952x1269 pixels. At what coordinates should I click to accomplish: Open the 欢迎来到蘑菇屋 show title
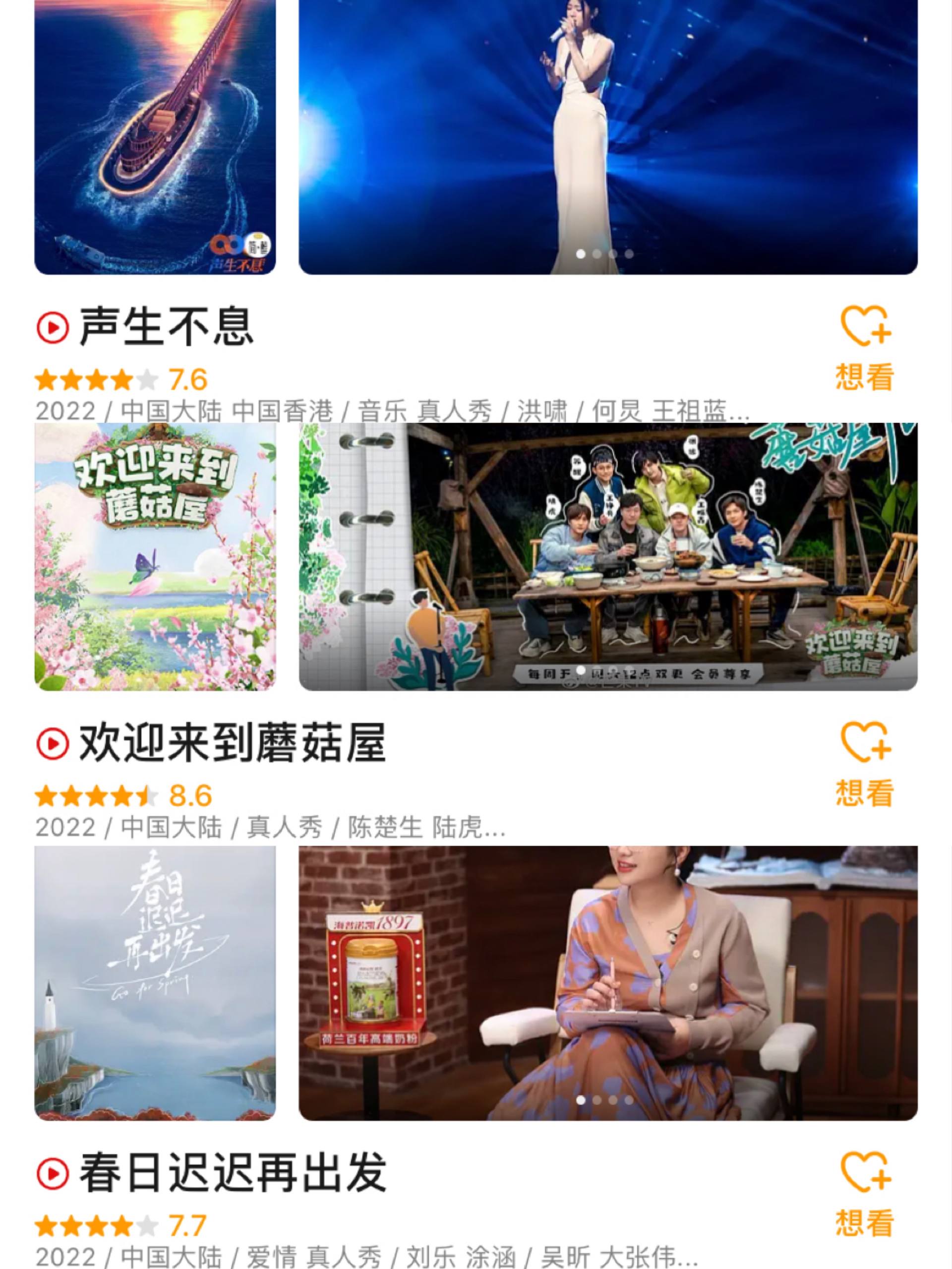232,743
